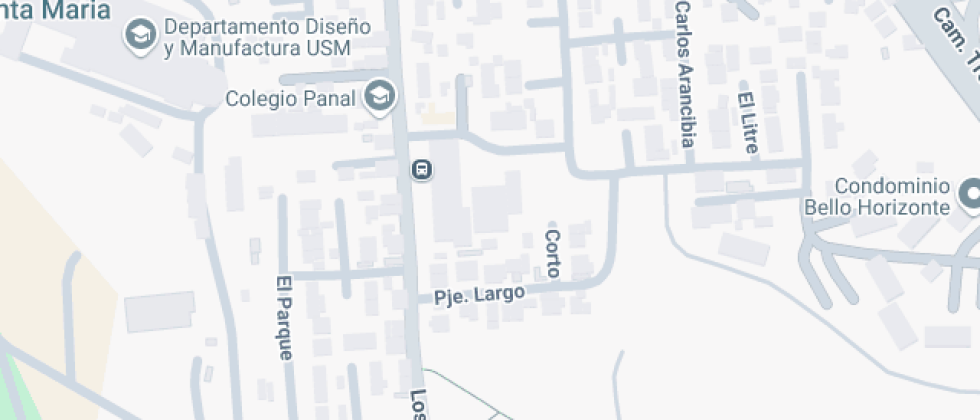Tap the Condominio Bello Horizonte marker

pos(968,193)
